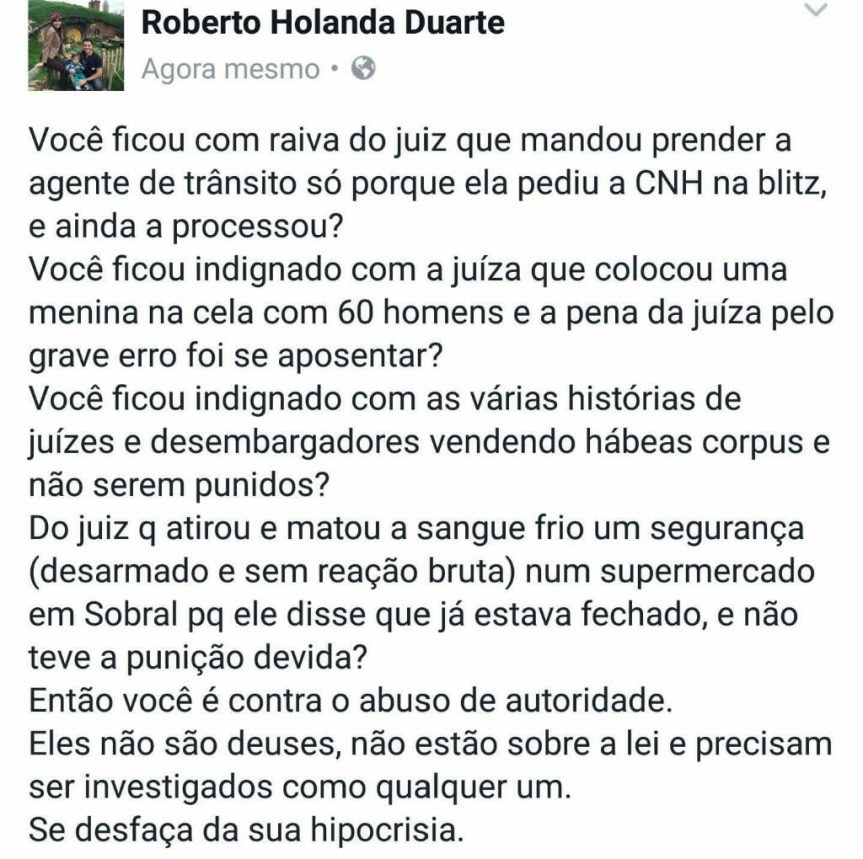The image size is (863, 859).
Task: Open Roberto Holanda Duarte's profile picture
Action: click(75, 46)
